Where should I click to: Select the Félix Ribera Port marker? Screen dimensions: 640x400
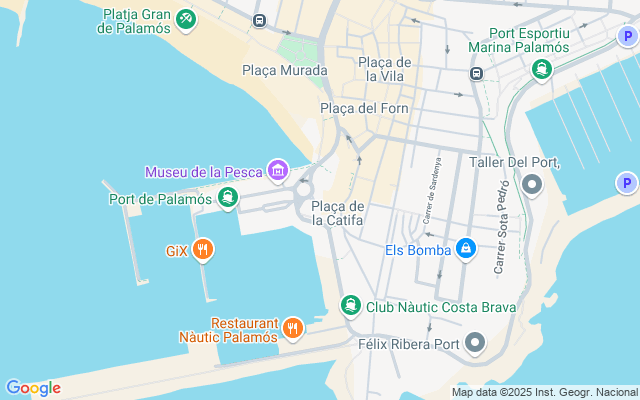(x=475, y=345)
